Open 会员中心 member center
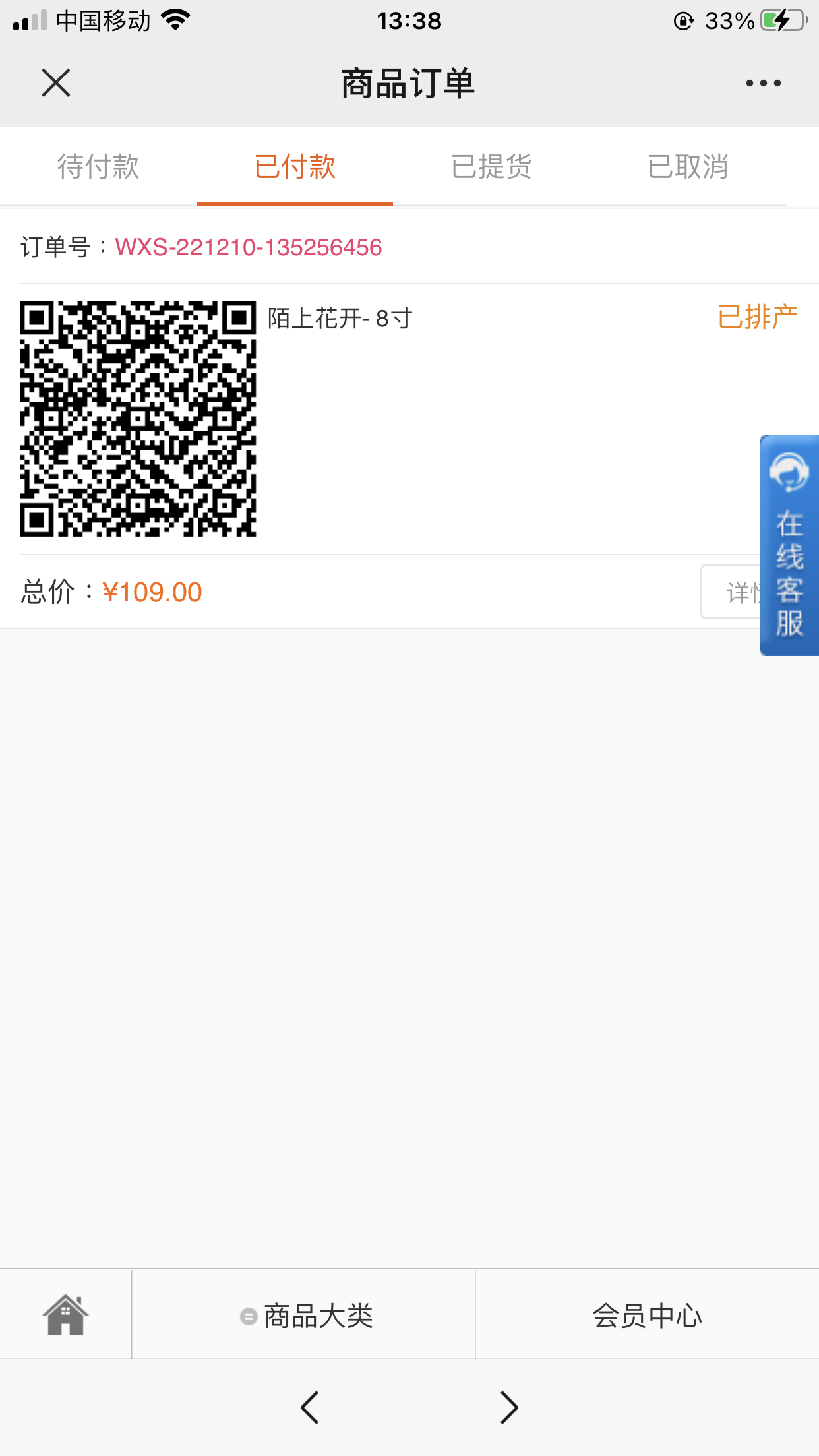The width and height of the screenshot is (819, 1456). [647, 1315]
